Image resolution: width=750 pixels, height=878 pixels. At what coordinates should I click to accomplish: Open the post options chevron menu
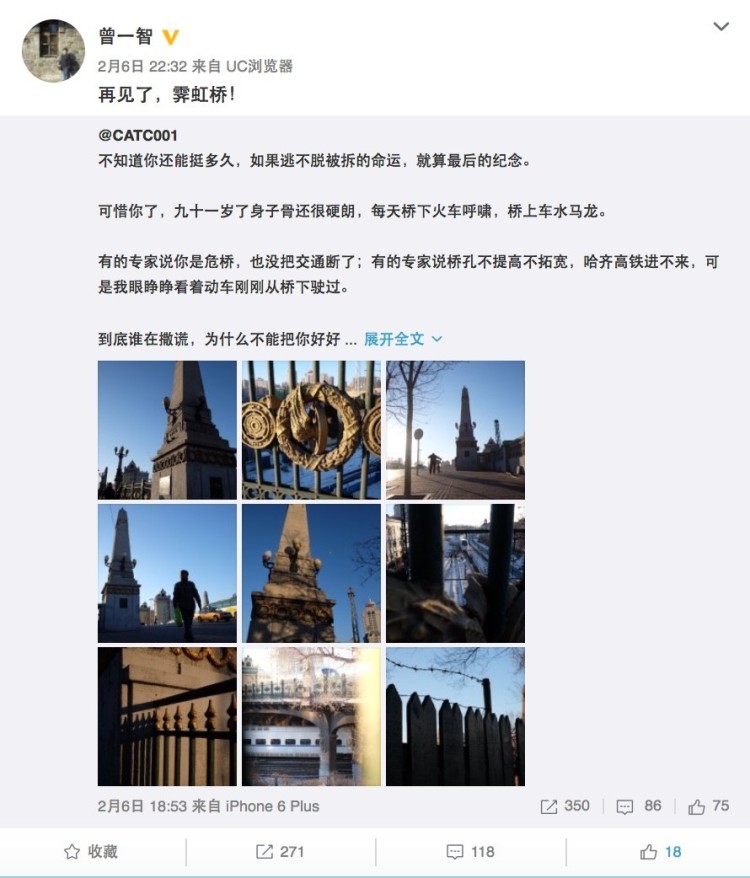[720, 27]
